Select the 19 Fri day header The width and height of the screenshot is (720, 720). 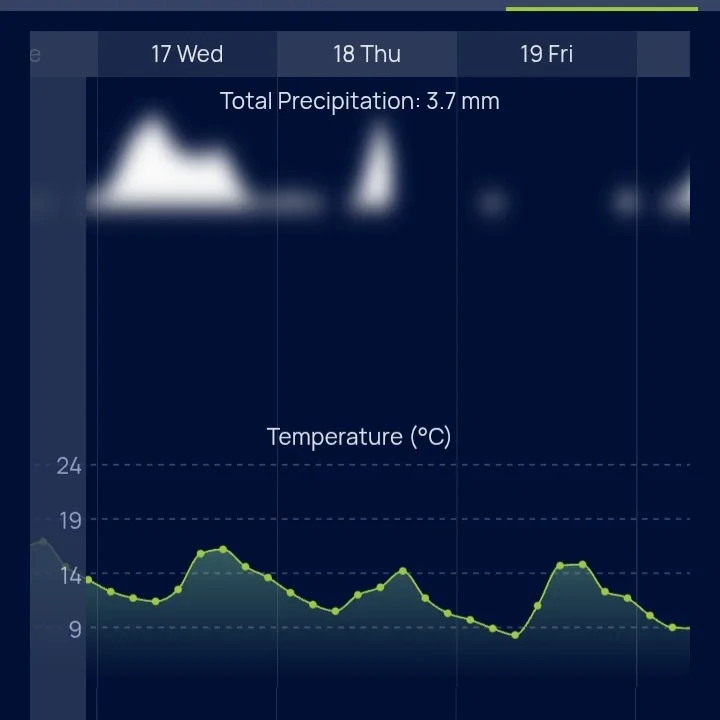point(546,54)
